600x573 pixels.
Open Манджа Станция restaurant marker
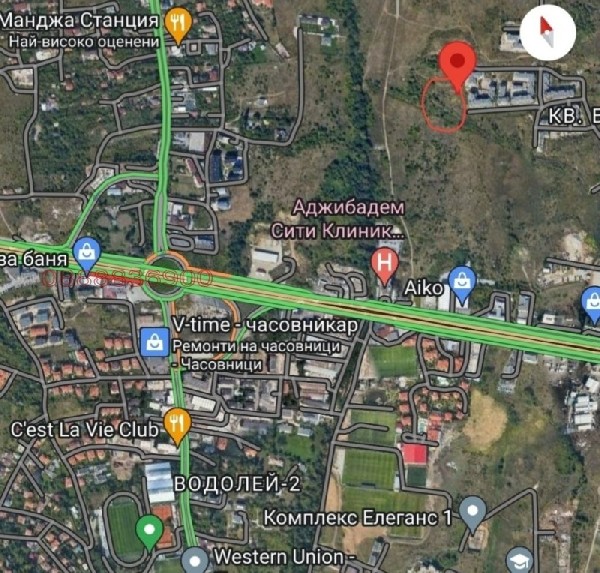click(178, 23)
